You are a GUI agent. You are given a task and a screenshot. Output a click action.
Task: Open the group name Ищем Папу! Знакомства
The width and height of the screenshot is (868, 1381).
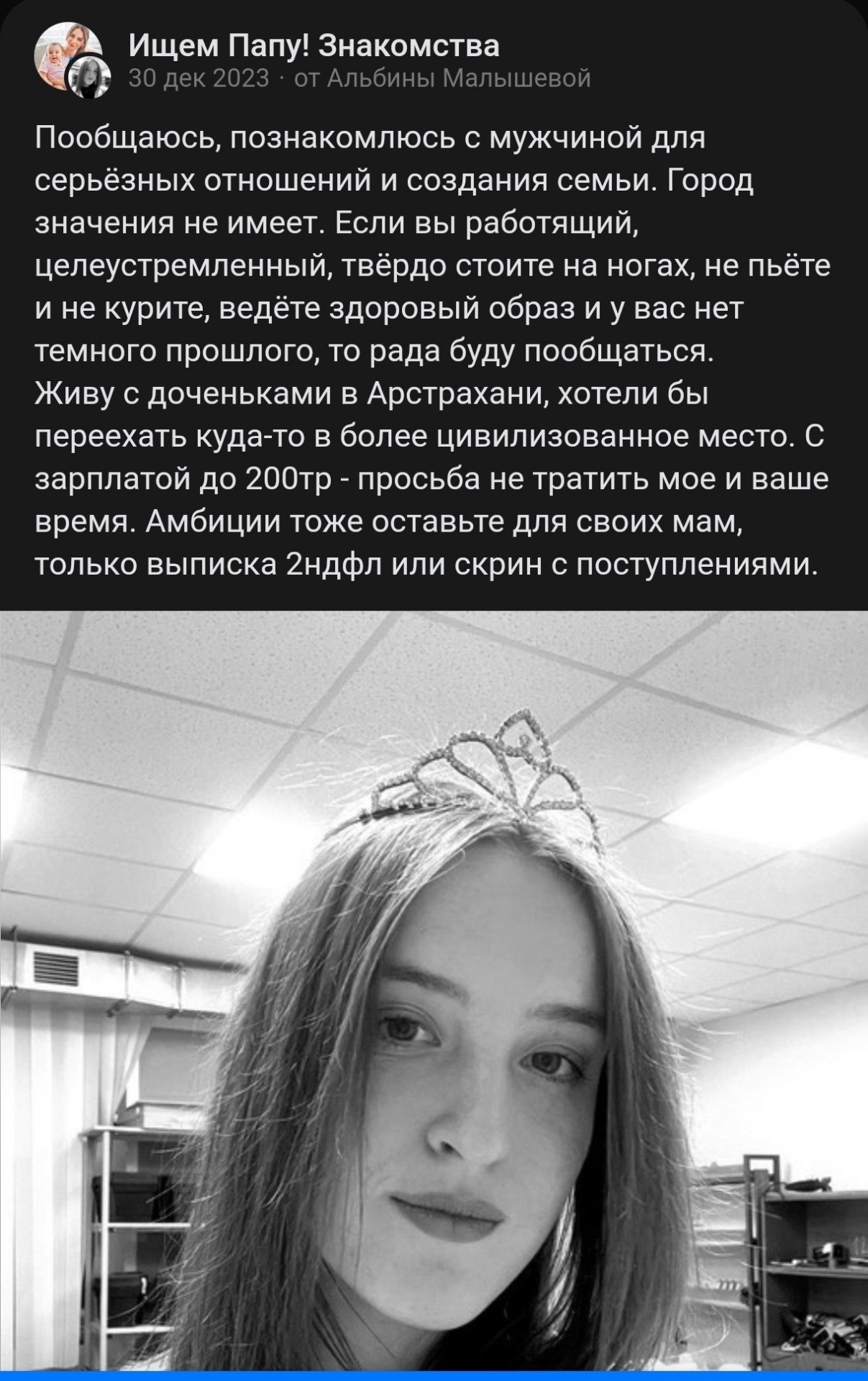tap(314, 46)
